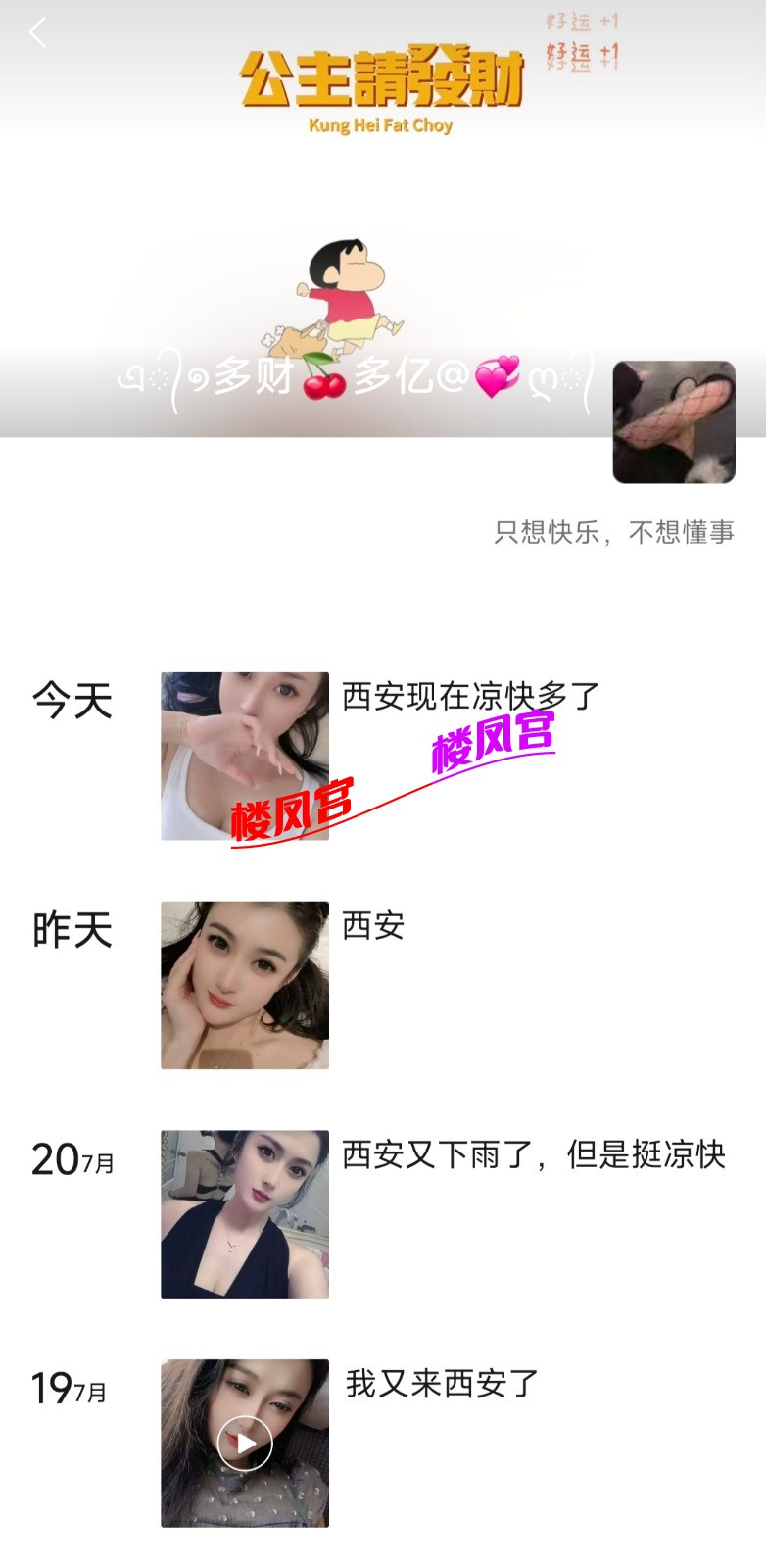
Task: Open the profile avatar picture
Action: (x=673, y=422)
